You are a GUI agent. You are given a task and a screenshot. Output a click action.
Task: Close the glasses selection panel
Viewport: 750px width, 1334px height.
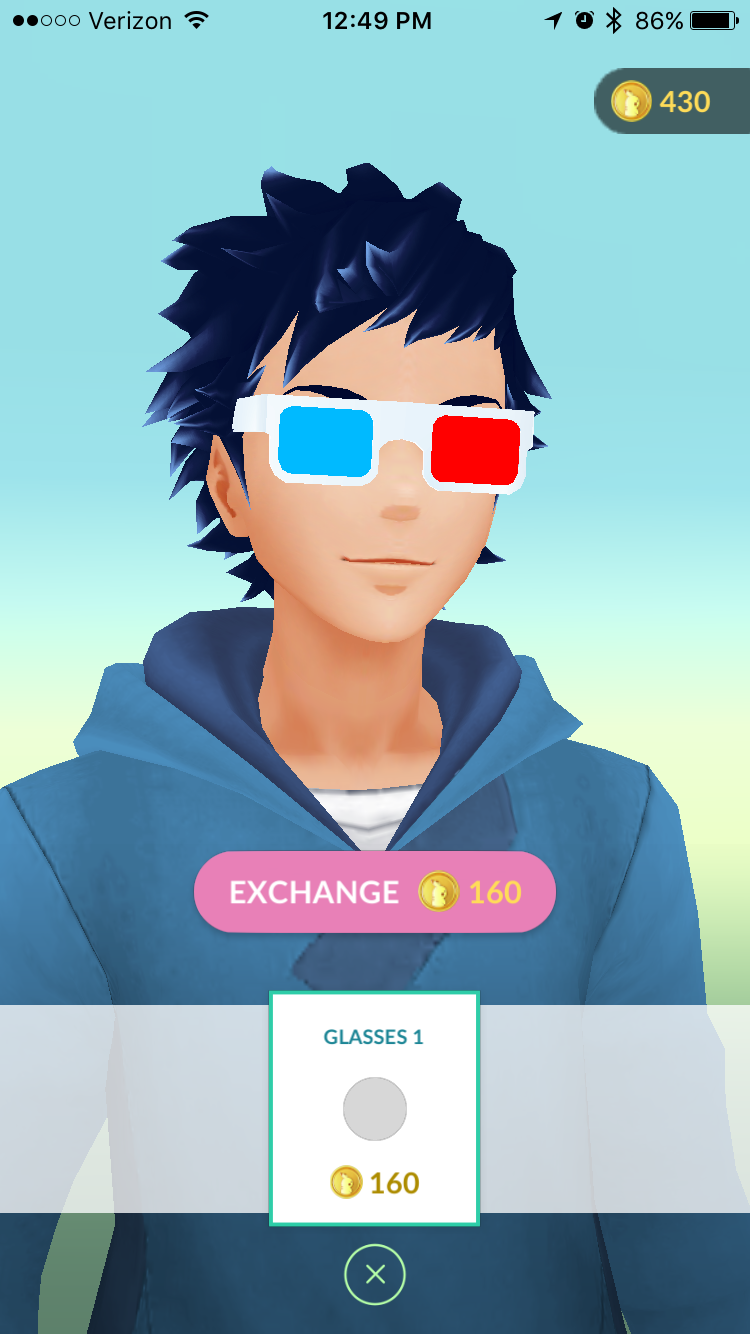(375, 1274)
